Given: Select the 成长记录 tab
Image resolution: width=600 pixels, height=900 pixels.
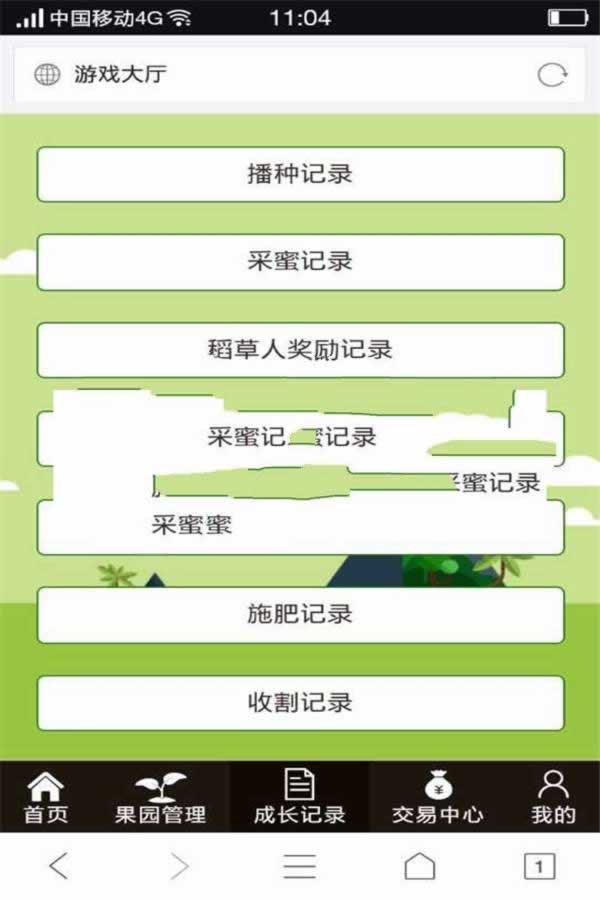Looking at the screenshot, I should coord(300,797).
